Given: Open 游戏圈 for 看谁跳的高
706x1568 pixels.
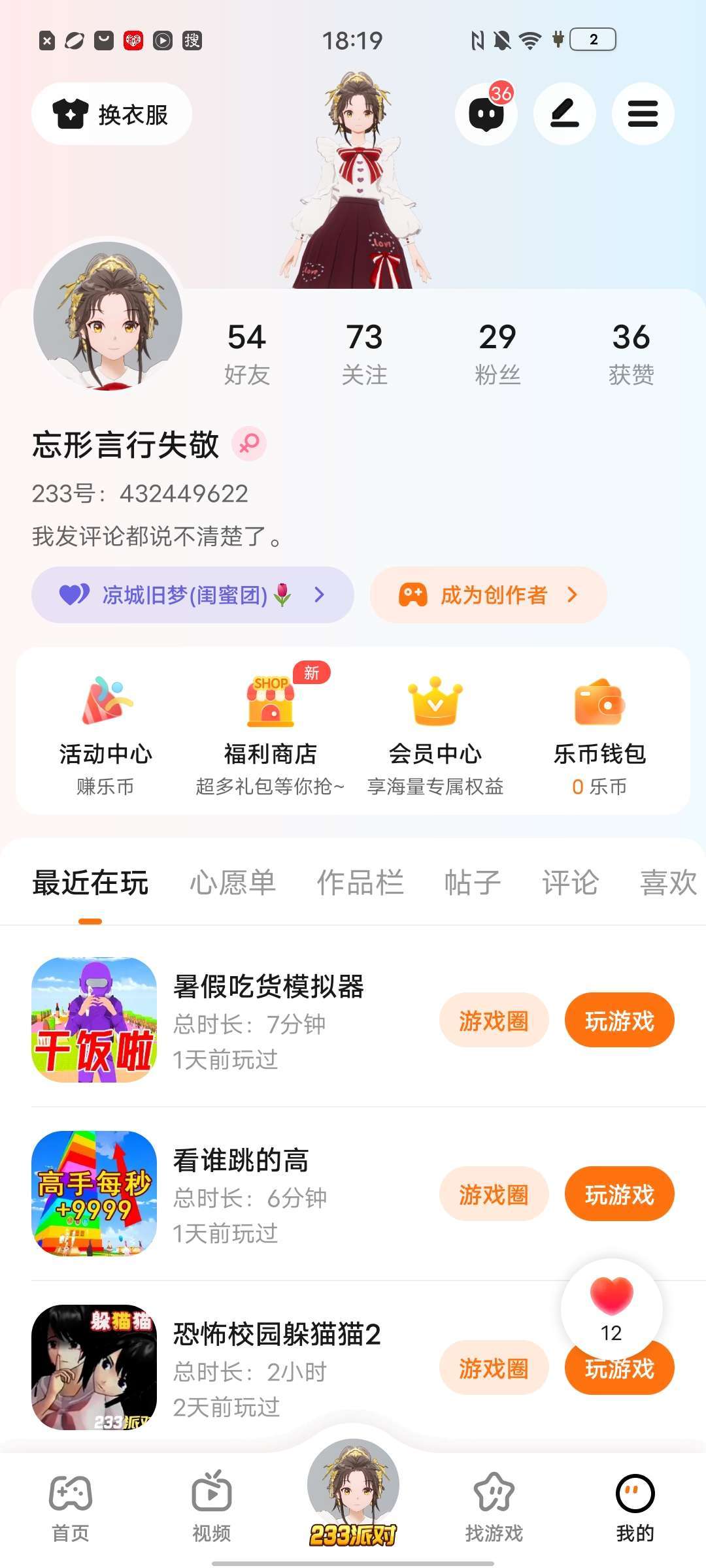Looking at the screenshot, I should tap(494, 1194).
